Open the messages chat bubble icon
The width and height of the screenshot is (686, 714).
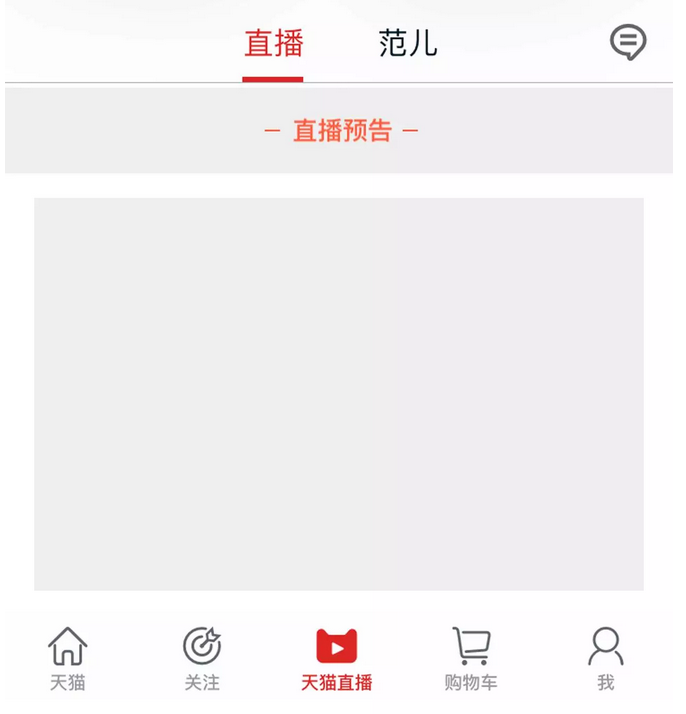(628, 42)
